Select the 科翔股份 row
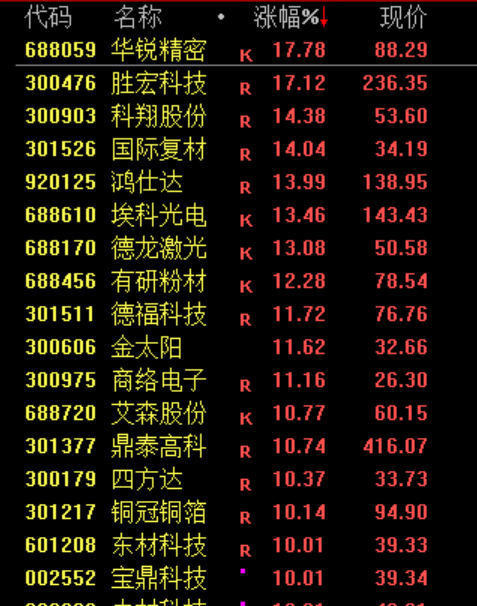 click(x=238, y=116)
